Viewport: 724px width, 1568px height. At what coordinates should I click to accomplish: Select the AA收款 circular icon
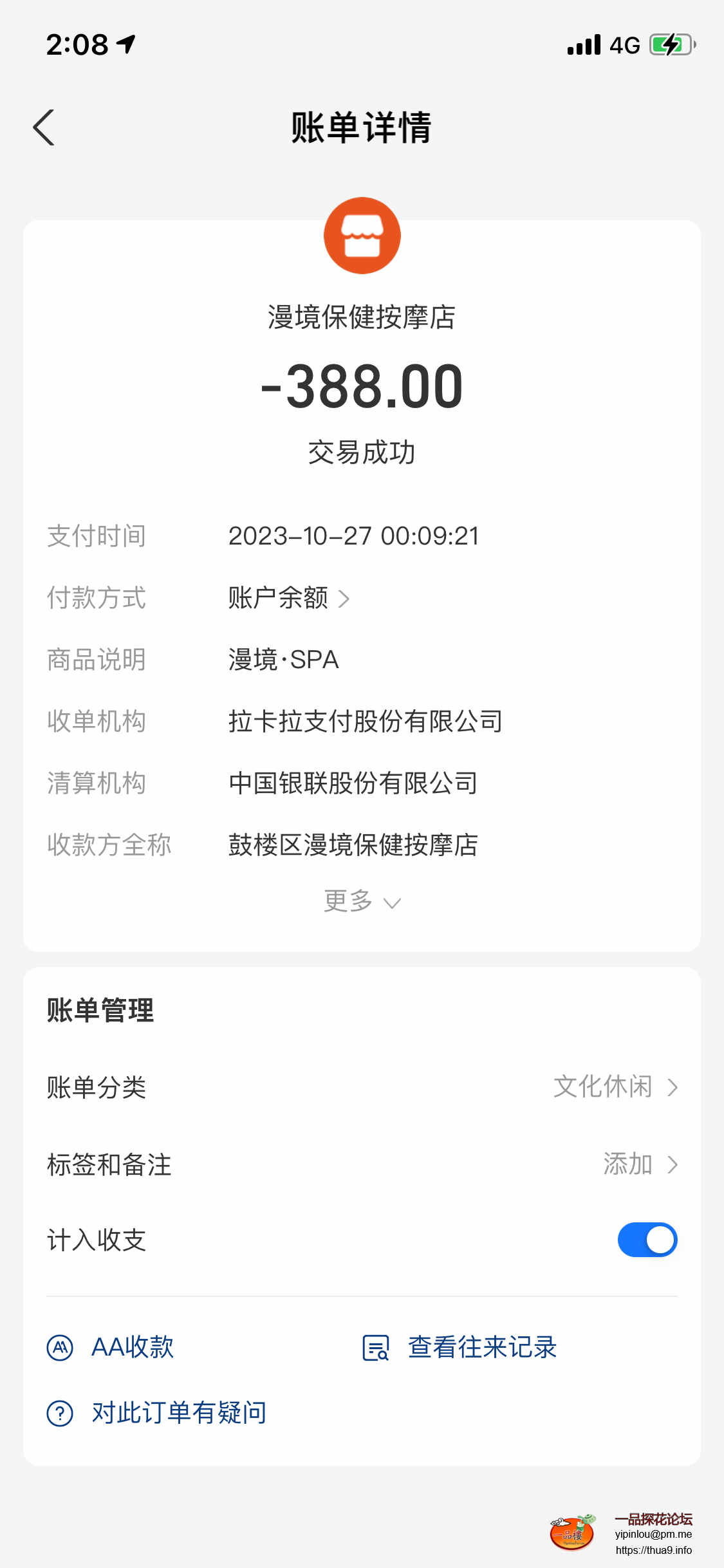60,1347
